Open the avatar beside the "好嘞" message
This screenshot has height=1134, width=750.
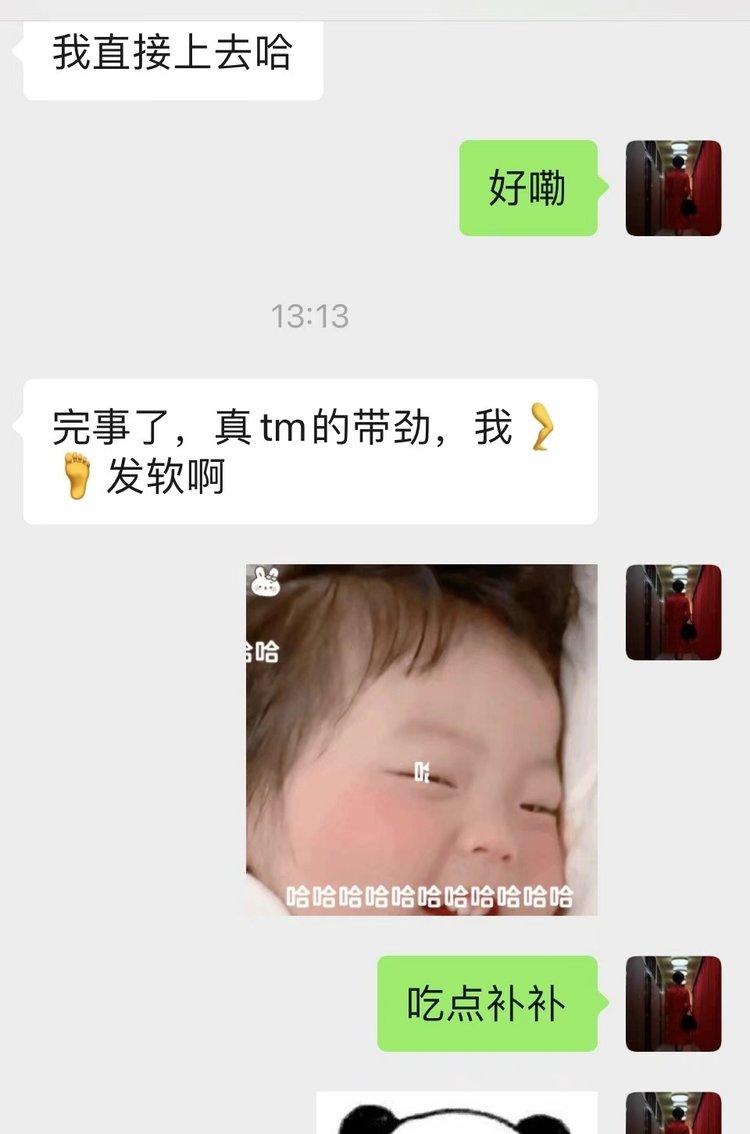coord(673,188)
